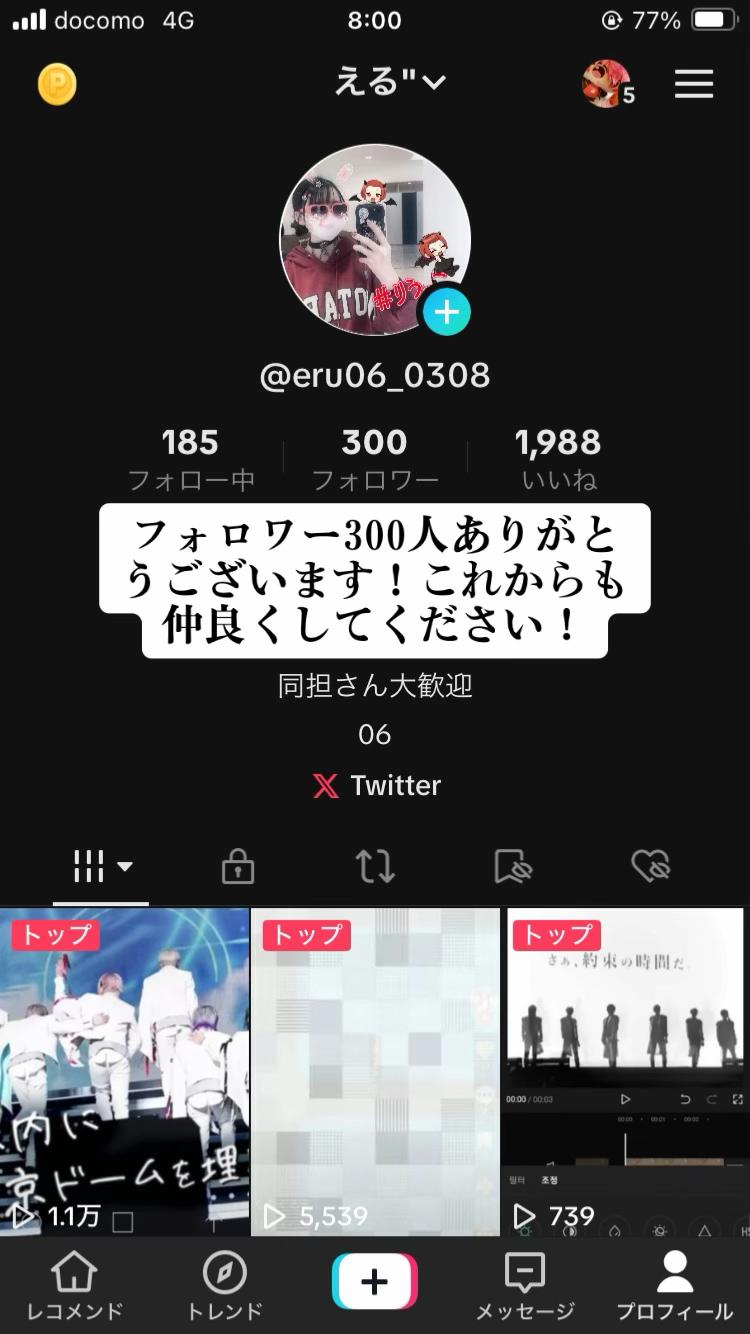Switch to the hidden liked videos tab
The height and width of the screenshot is (1334, 750).
pos(650,867)
